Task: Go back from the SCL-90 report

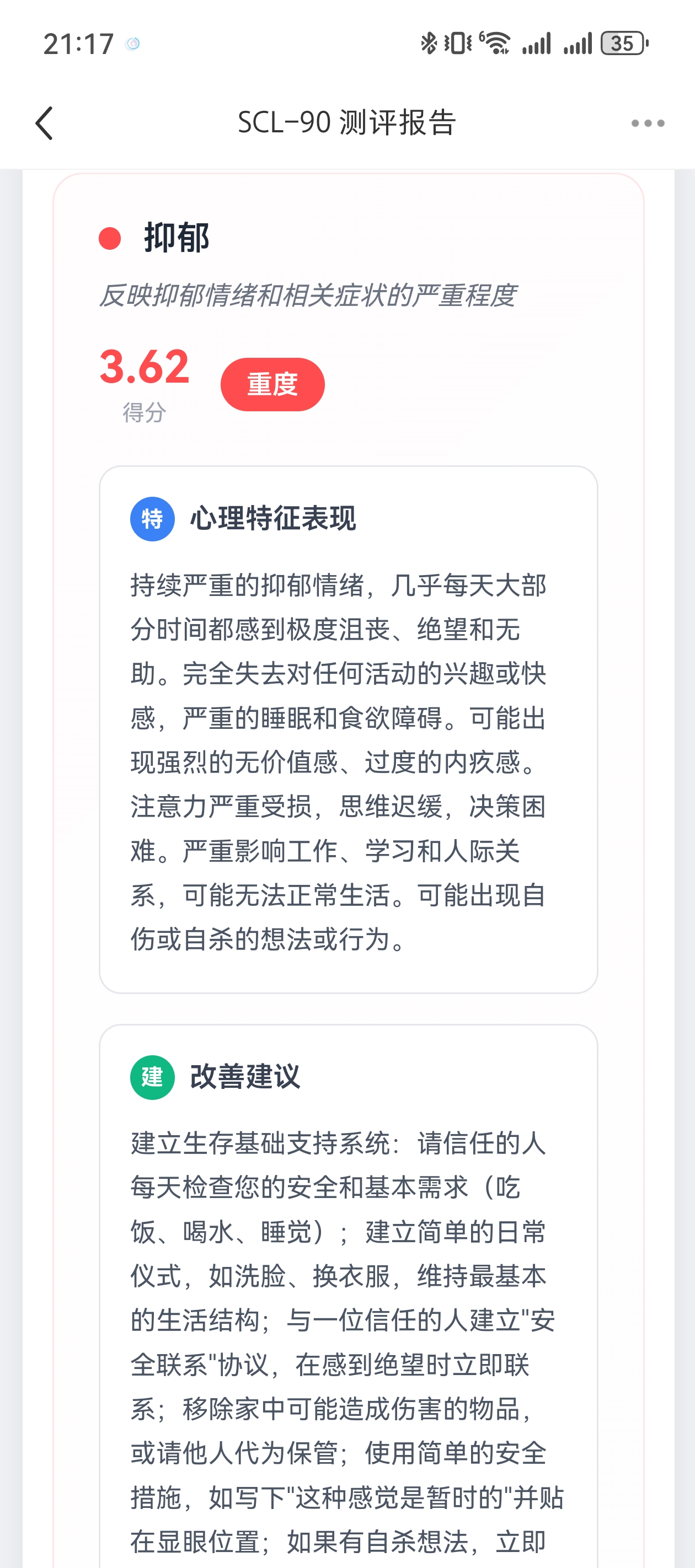Action: click(x=45, y=123)
